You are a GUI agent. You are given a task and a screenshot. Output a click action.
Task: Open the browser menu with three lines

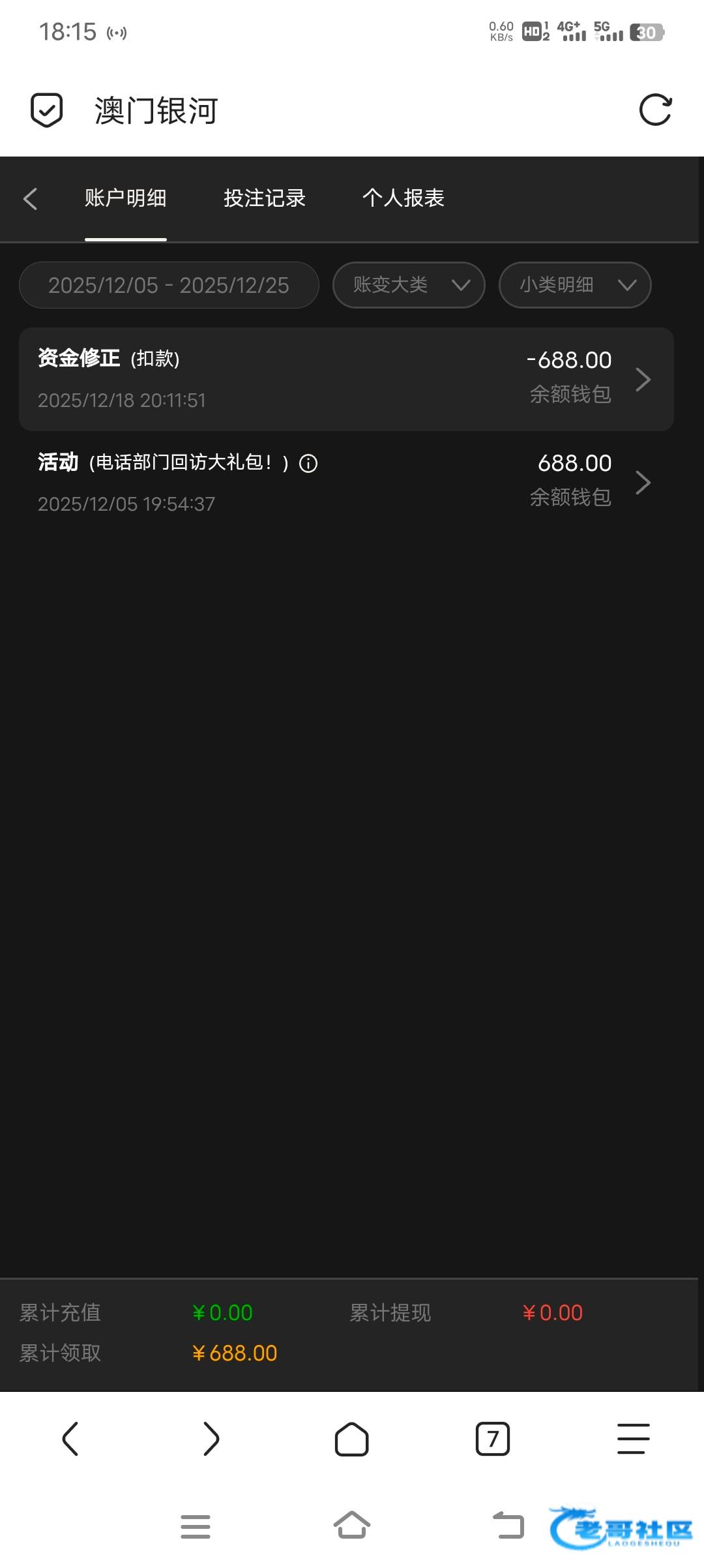pyautogui.click(x=633, y=1439)
